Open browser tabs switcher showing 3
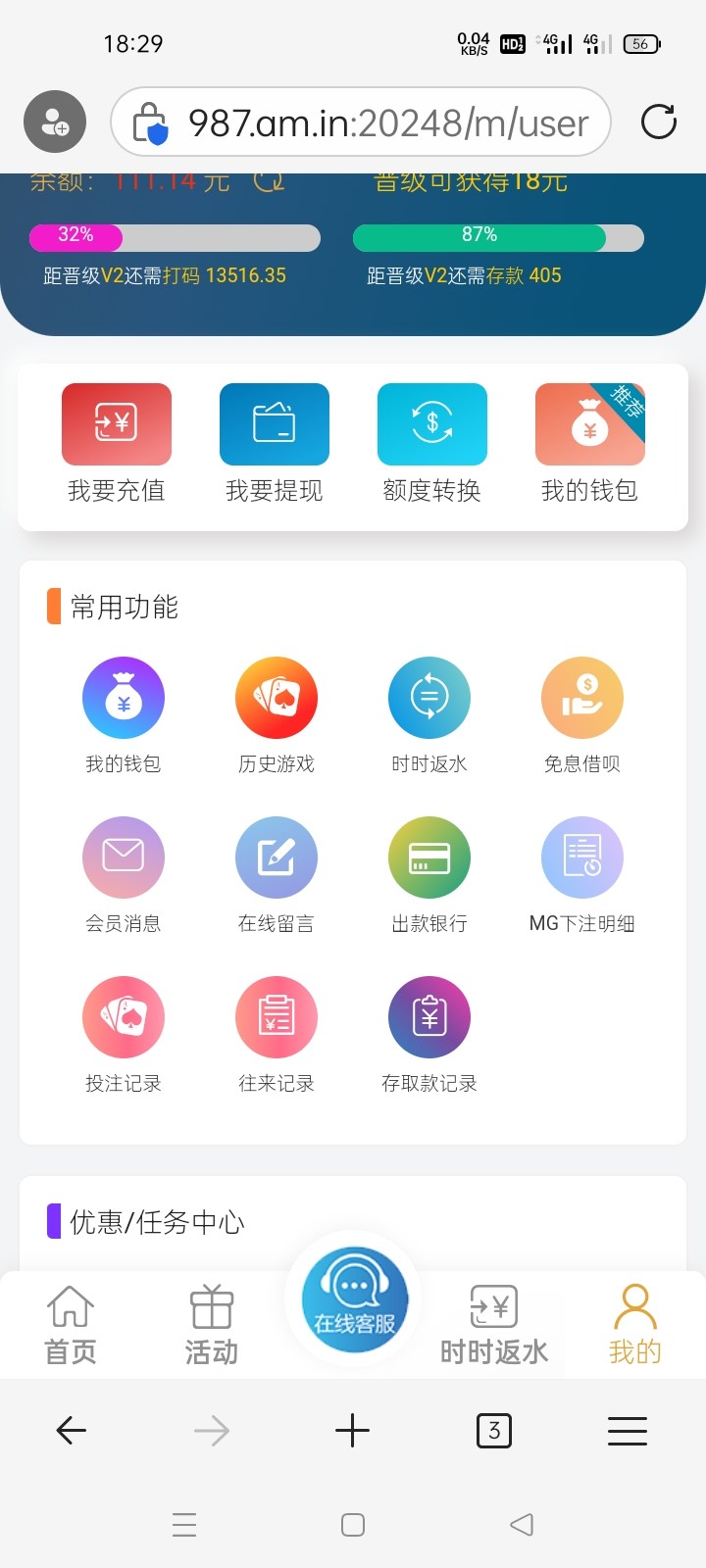Viewport: 706px width, 1568px height. pos(494,1431)
